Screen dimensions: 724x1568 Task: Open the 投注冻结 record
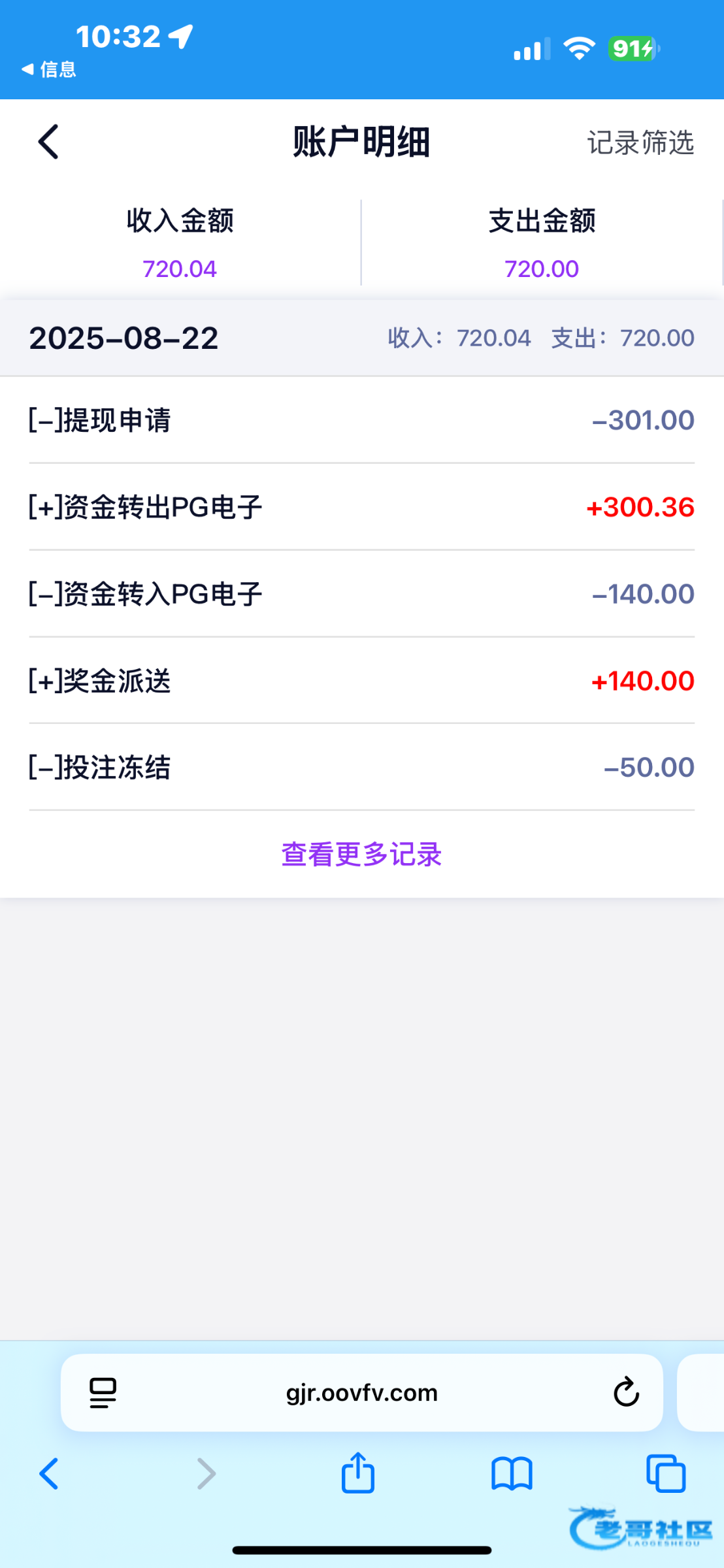(x=361, y=767)
